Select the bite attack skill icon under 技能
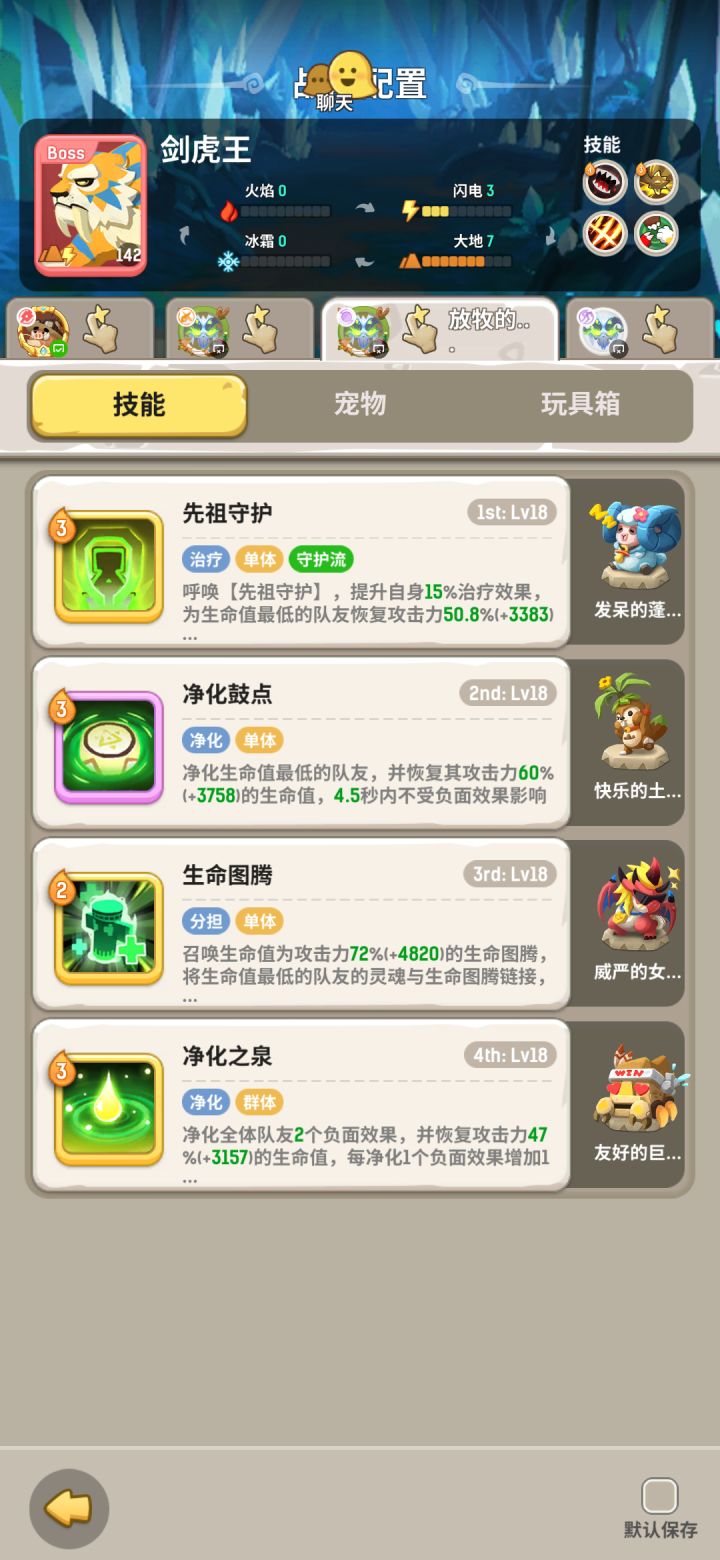The width and height of the screenshot is (720, 1560). (604, 183)
